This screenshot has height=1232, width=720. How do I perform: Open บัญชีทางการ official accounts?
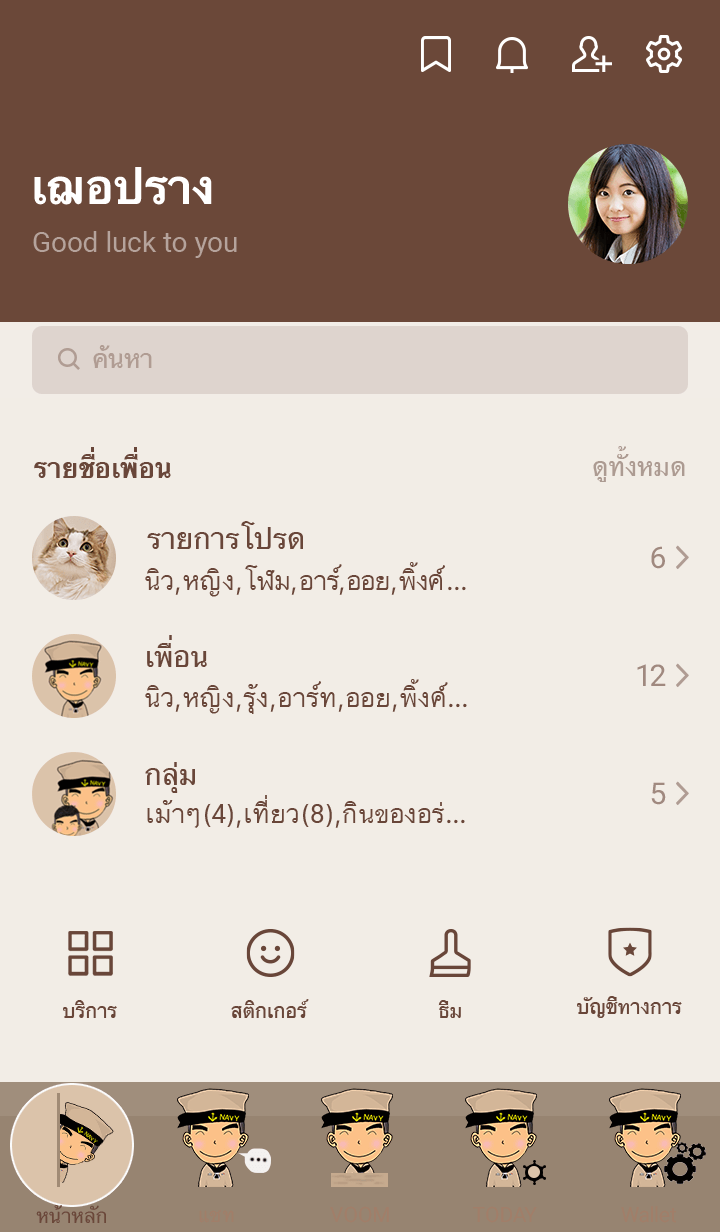click(x=629, y=972)
